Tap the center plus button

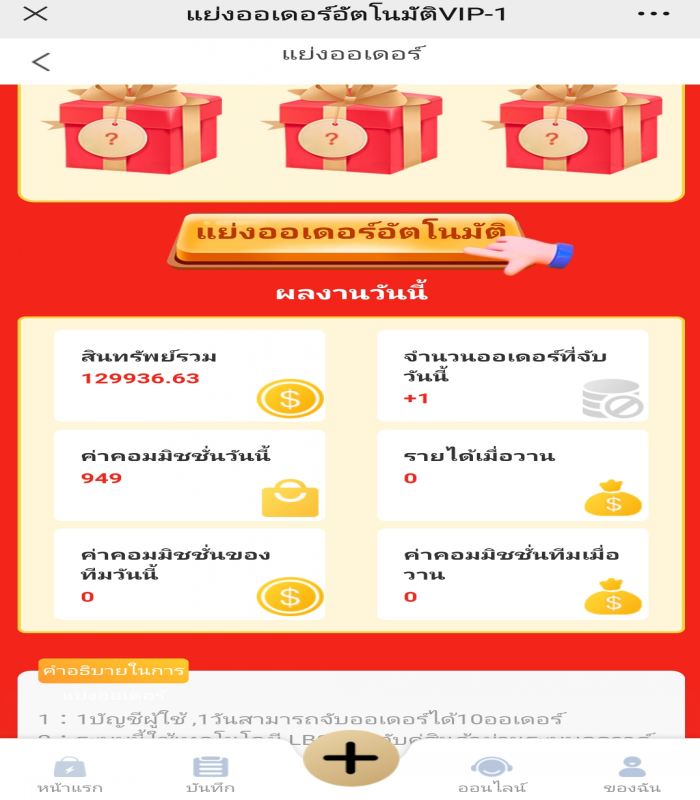coord(351,759)
